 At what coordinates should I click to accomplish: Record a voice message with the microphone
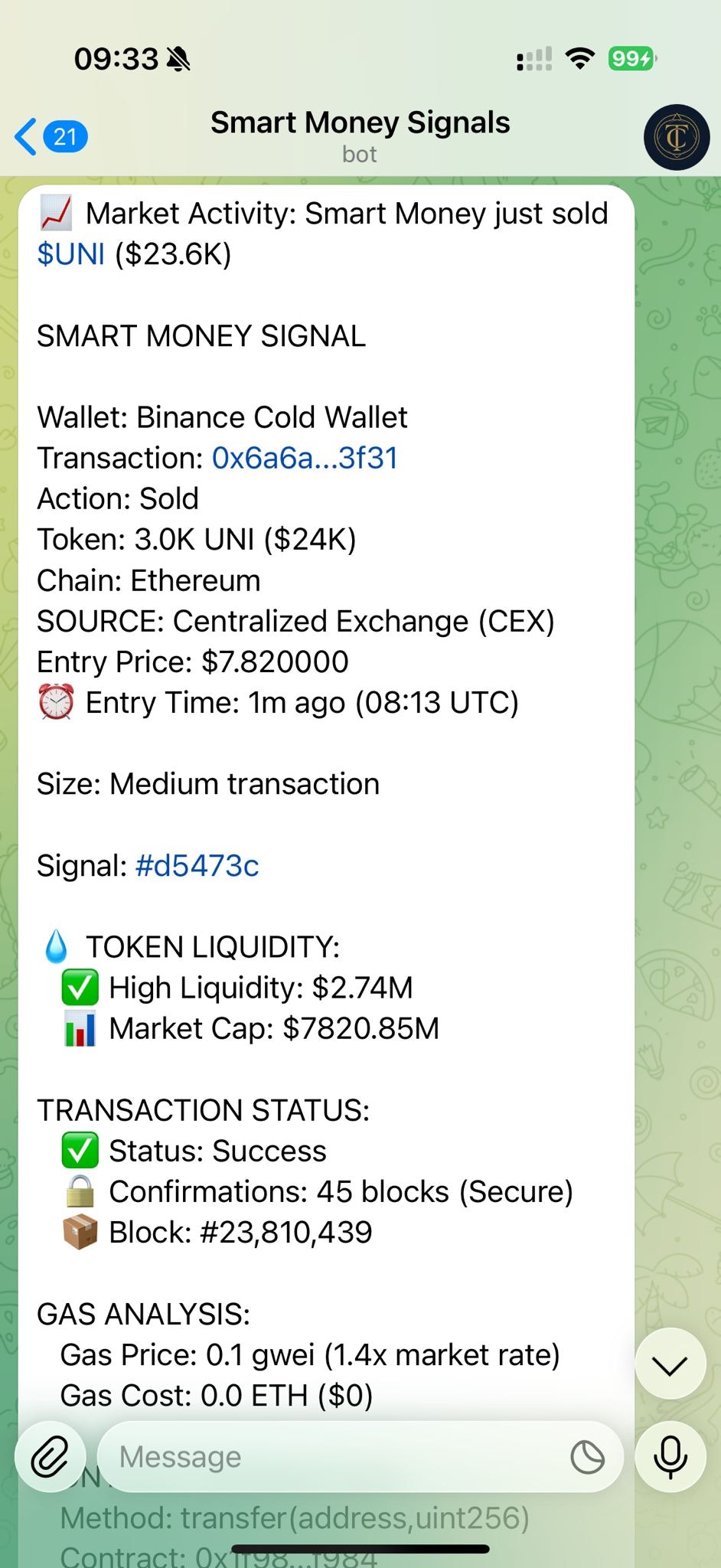[670, 1456]
